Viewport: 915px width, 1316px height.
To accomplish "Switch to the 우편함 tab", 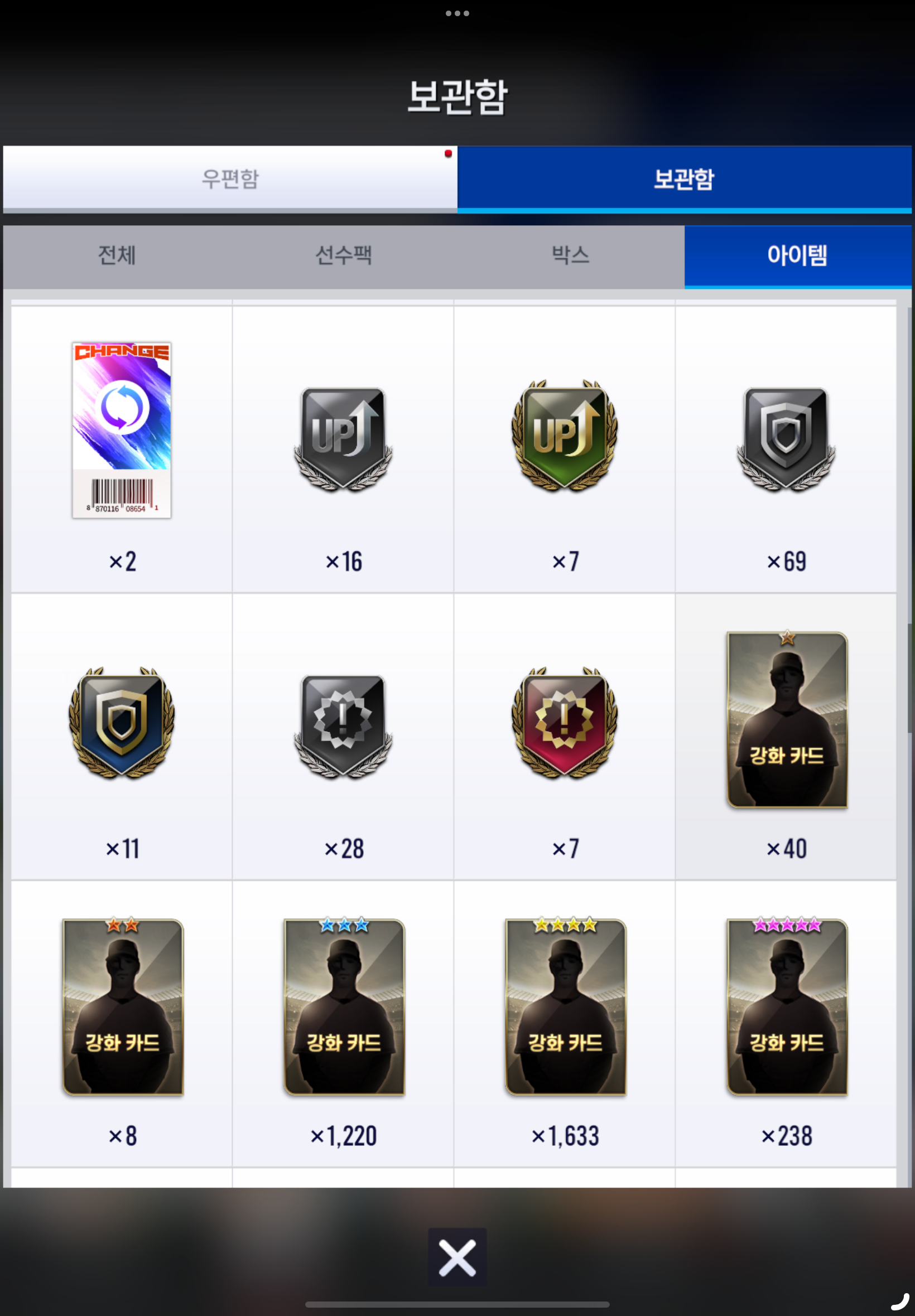I will pyautogui.click(x=230, y=178).
